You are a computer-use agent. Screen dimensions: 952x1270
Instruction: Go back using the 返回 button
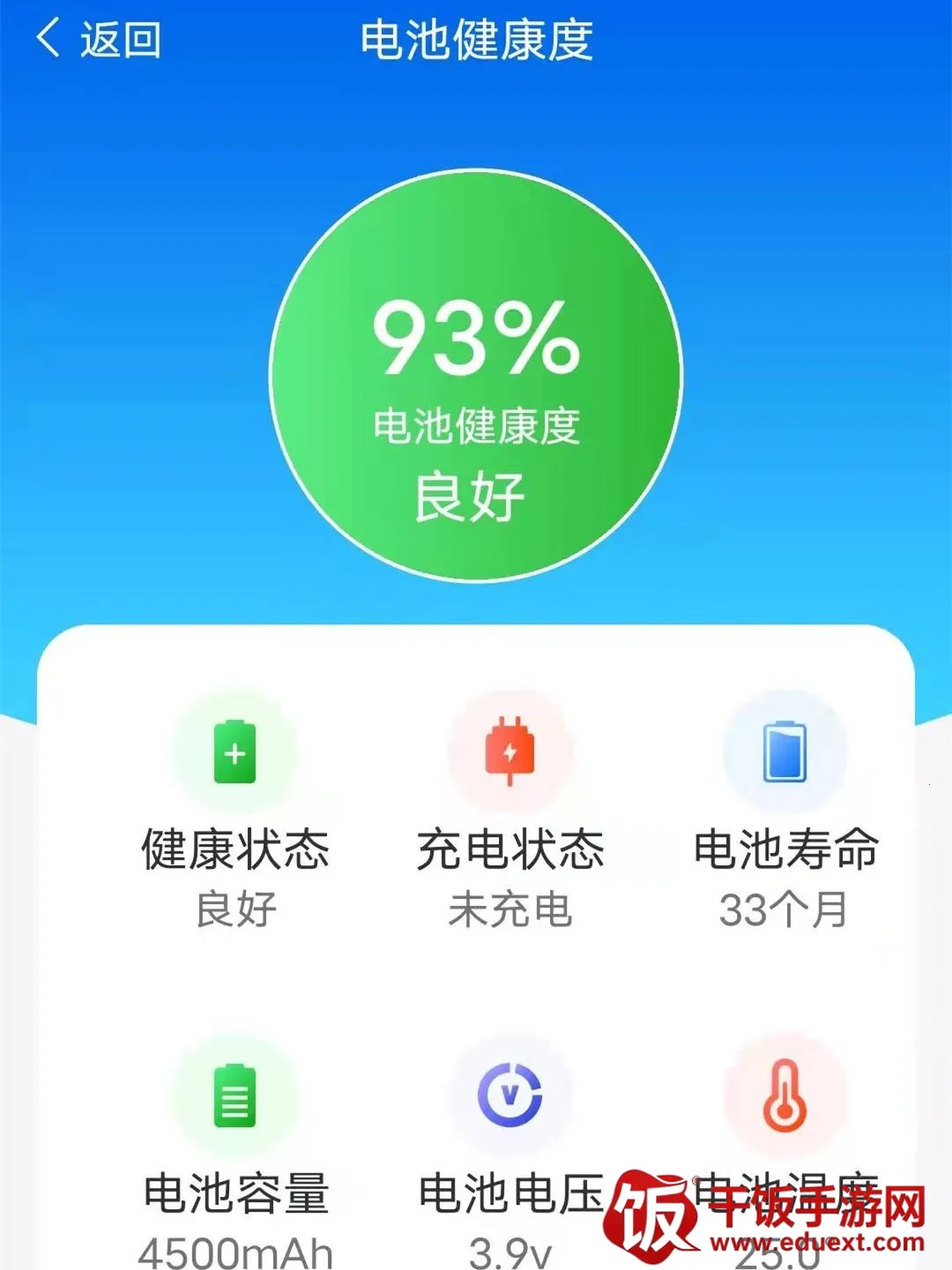click(99, 41)
